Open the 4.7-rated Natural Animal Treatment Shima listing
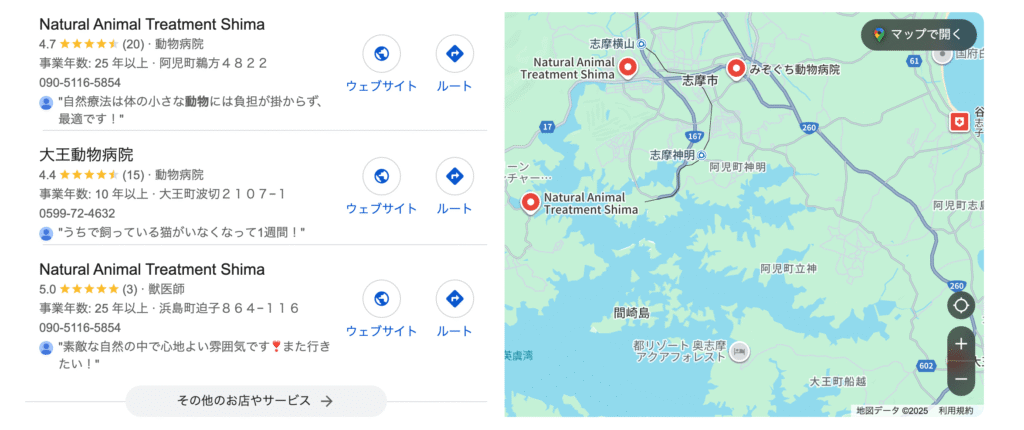This screenshot has height=430, width=1024. tap(152, 24)
